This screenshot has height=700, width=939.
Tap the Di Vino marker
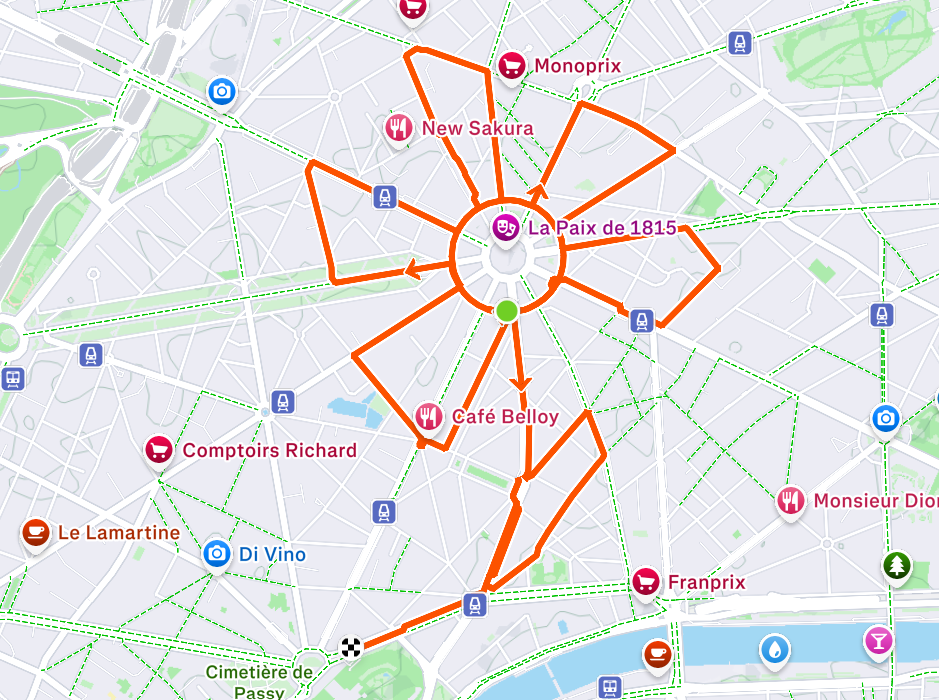[216, 553]
